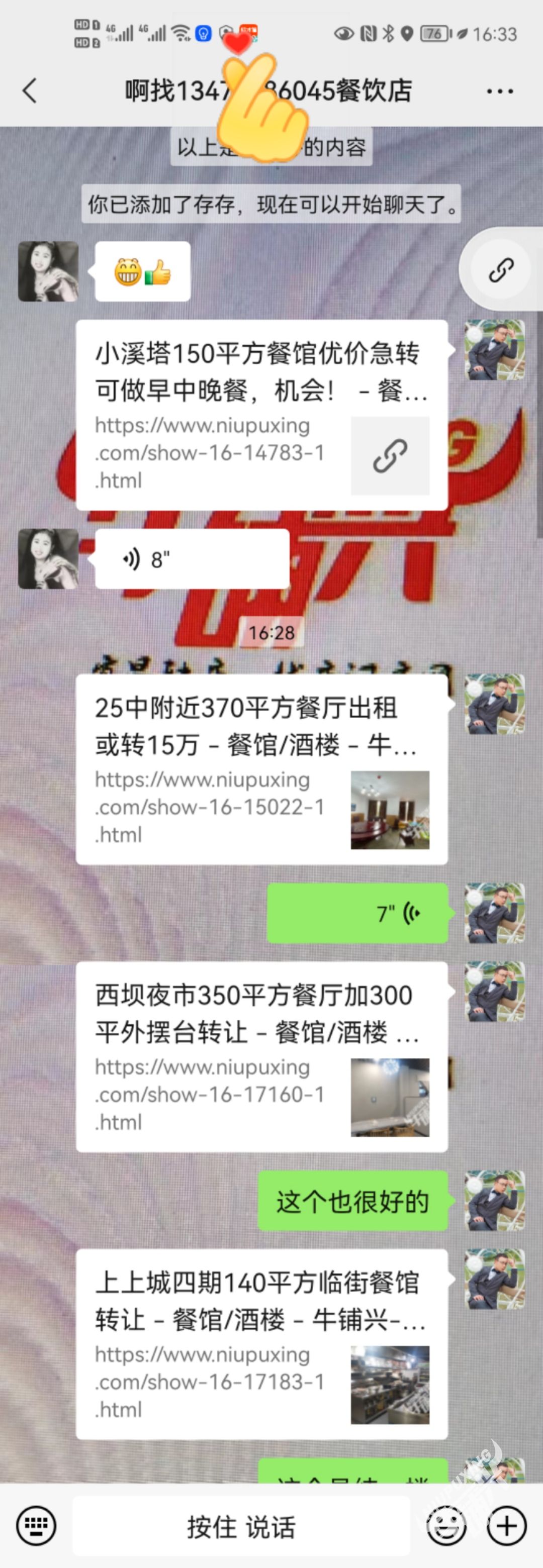The image size is (543, 1568).
Task: Open the 上上城四期140平方 link card
Action: [x=261, y=1344]
